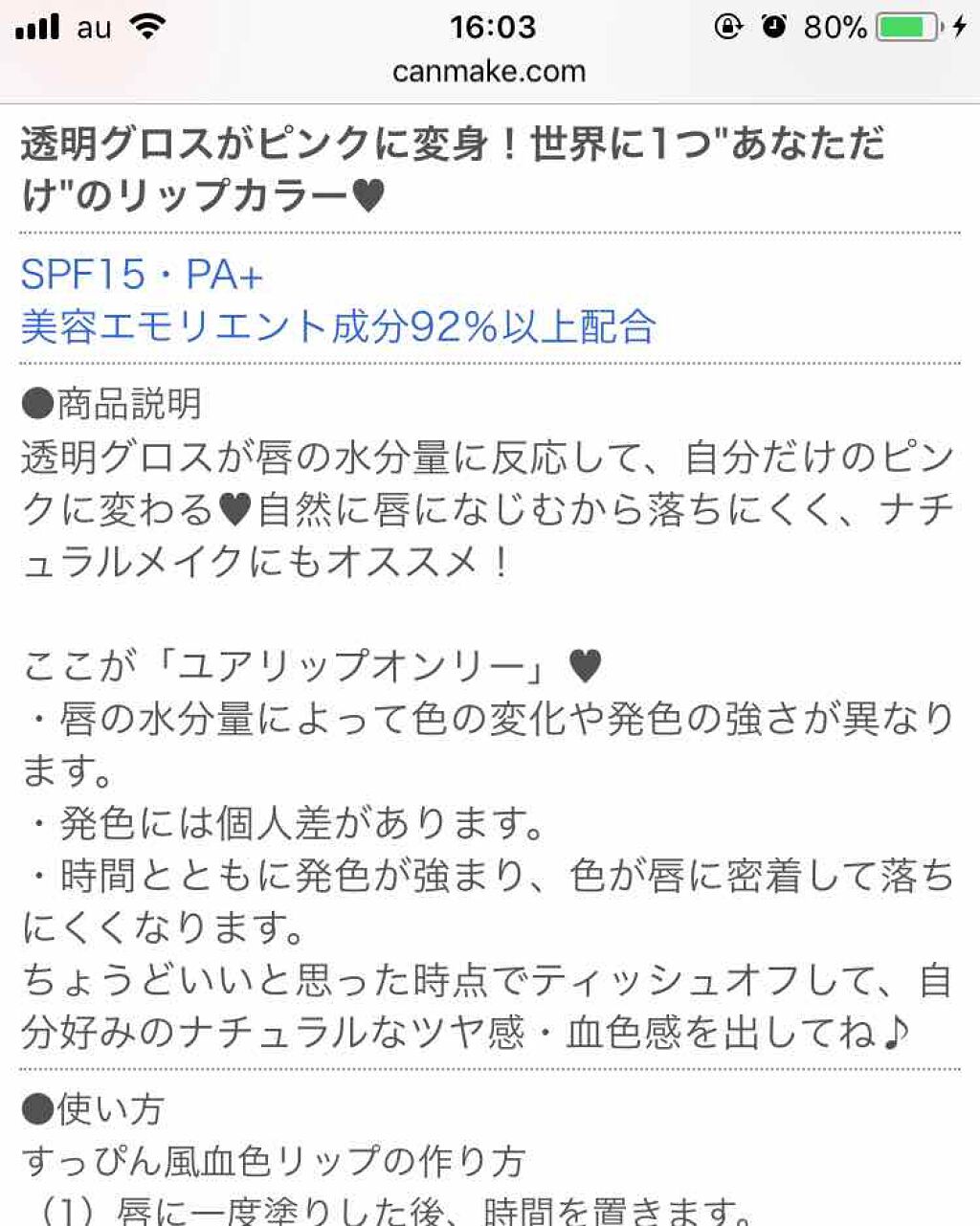Tap the au carrier label

click(92, 27)
